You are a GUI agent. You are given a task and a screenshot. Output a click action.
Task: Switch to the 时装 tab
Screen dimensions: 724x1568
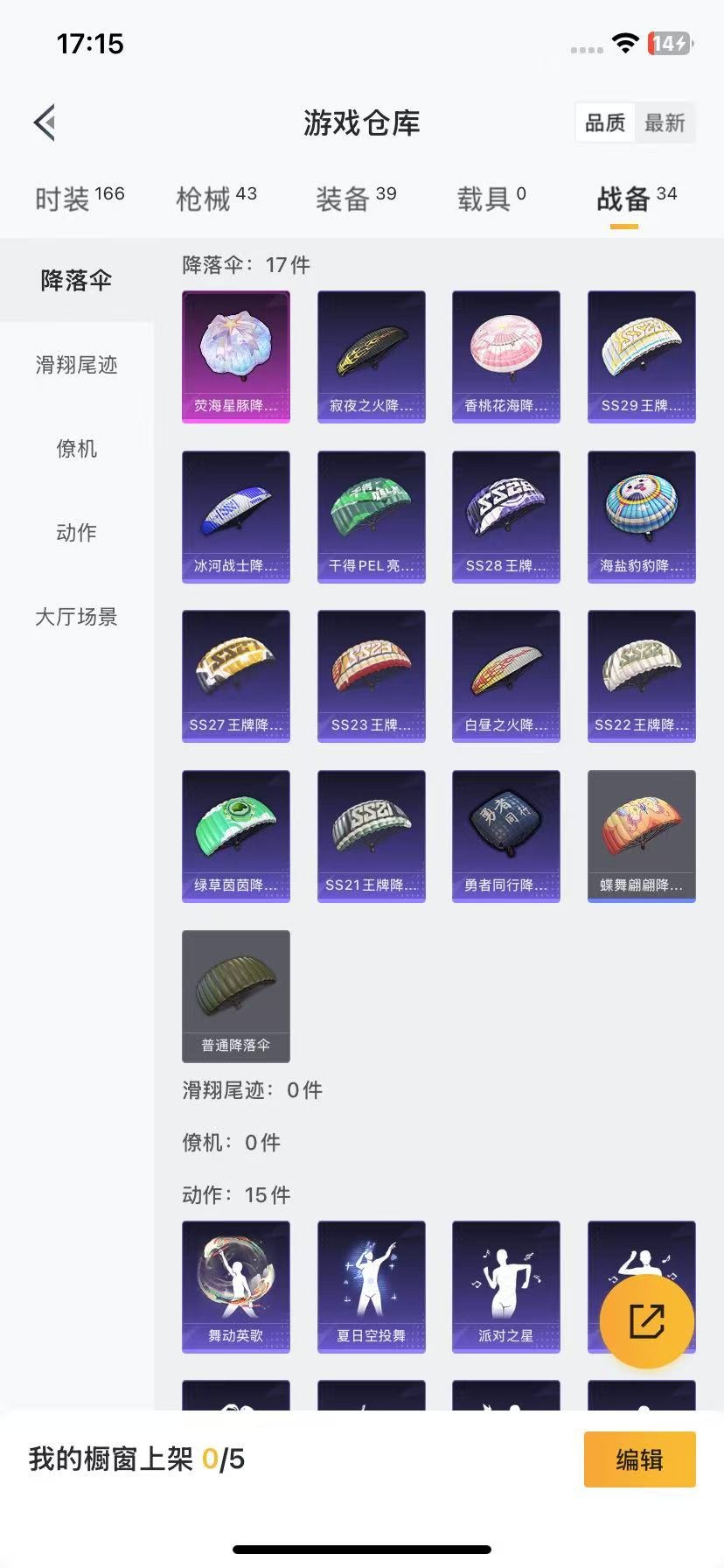pos(80,199)
